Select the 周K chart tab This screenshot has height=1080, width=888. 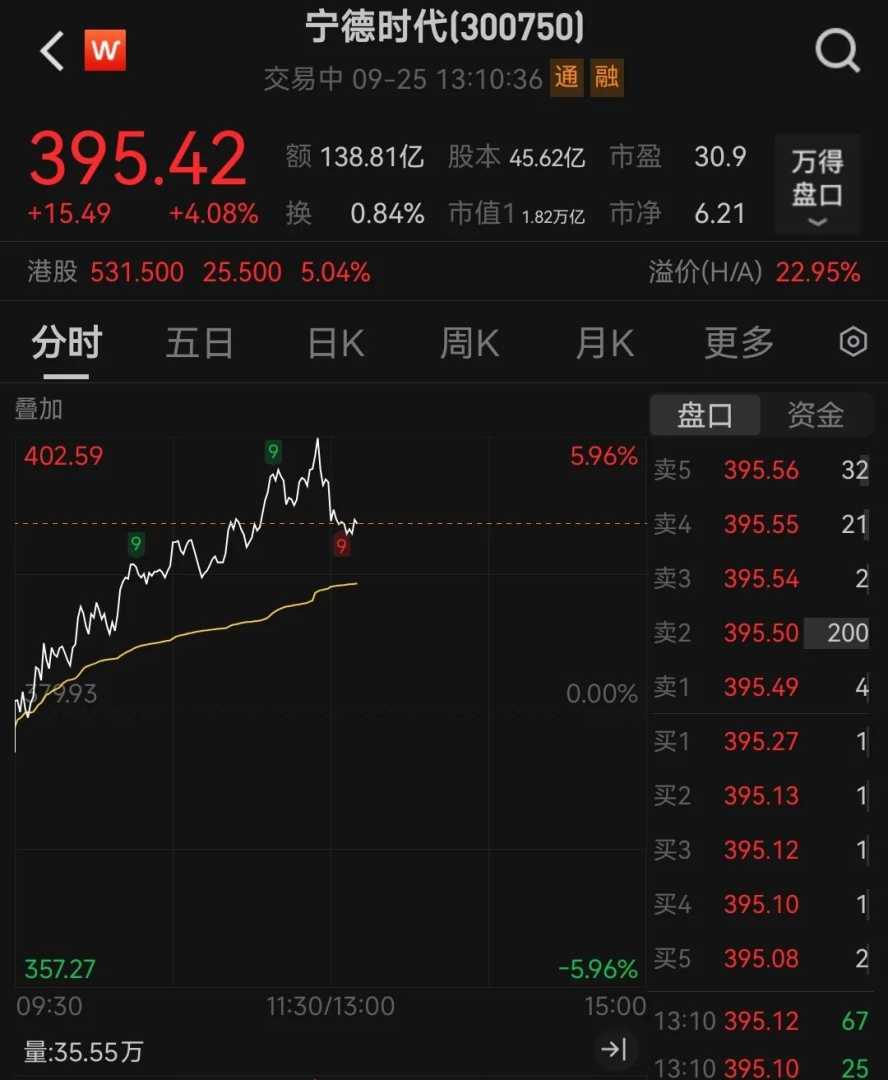[469, 343]
